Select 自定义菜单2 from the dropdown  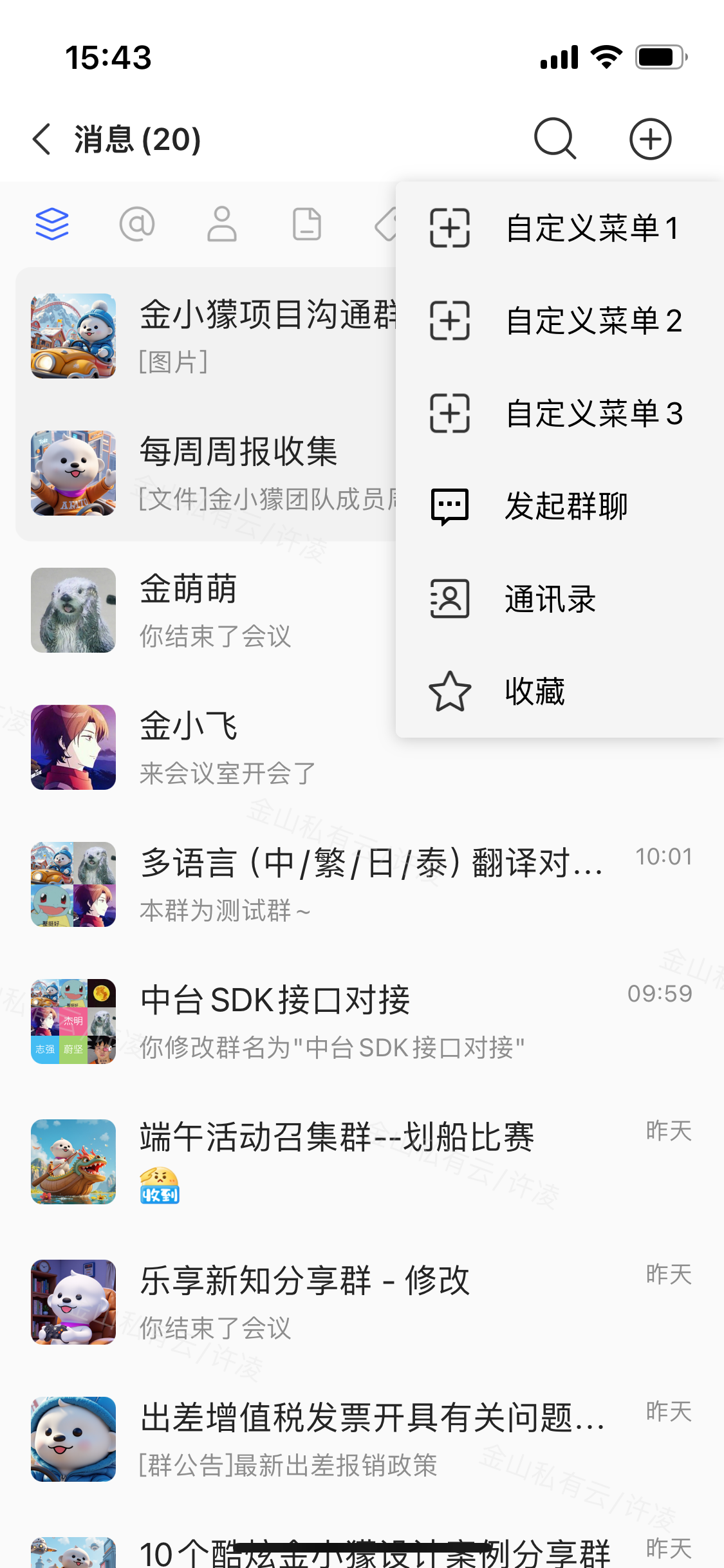point(559,321)
